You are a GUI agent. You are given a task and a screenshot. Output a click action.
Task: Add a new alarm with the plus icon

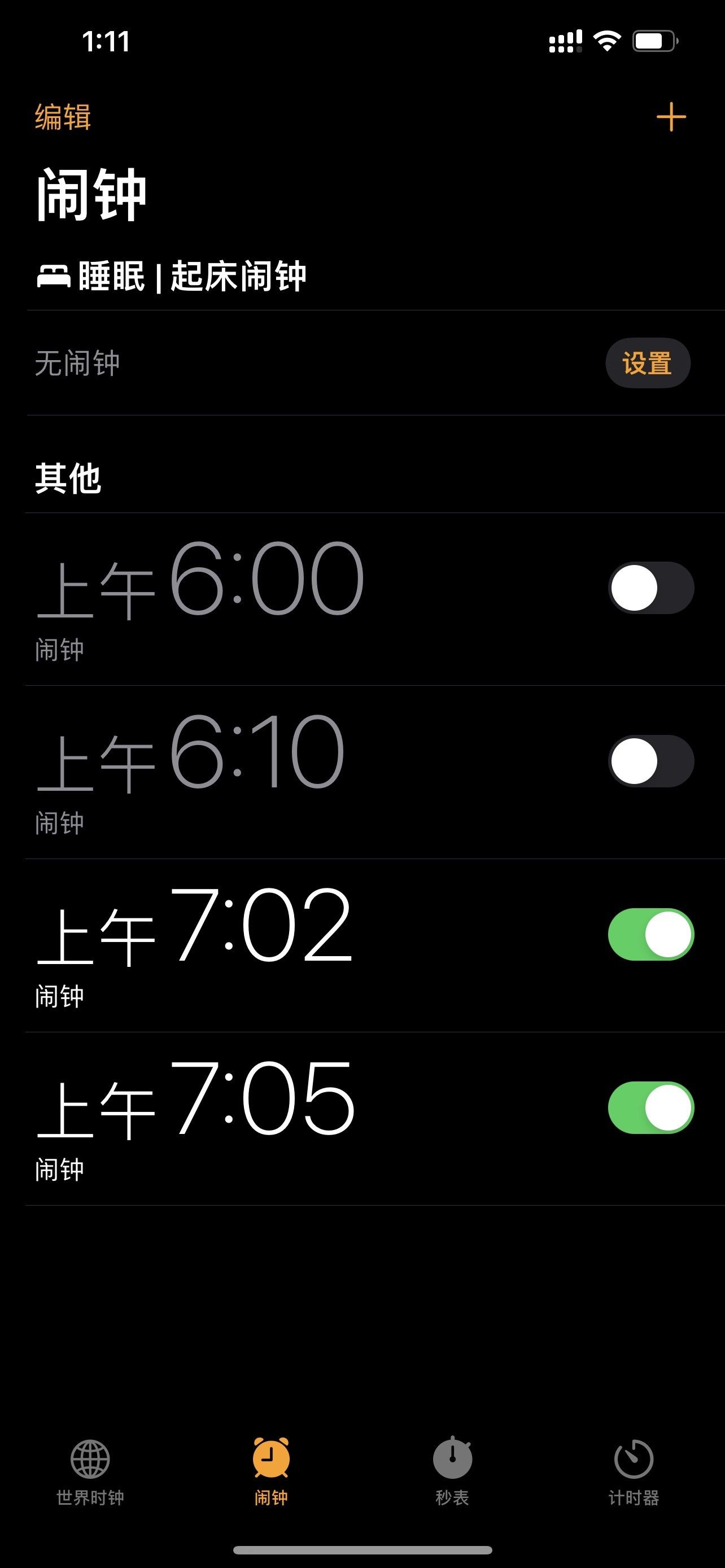pyautogui.click(x=671, y=117)
